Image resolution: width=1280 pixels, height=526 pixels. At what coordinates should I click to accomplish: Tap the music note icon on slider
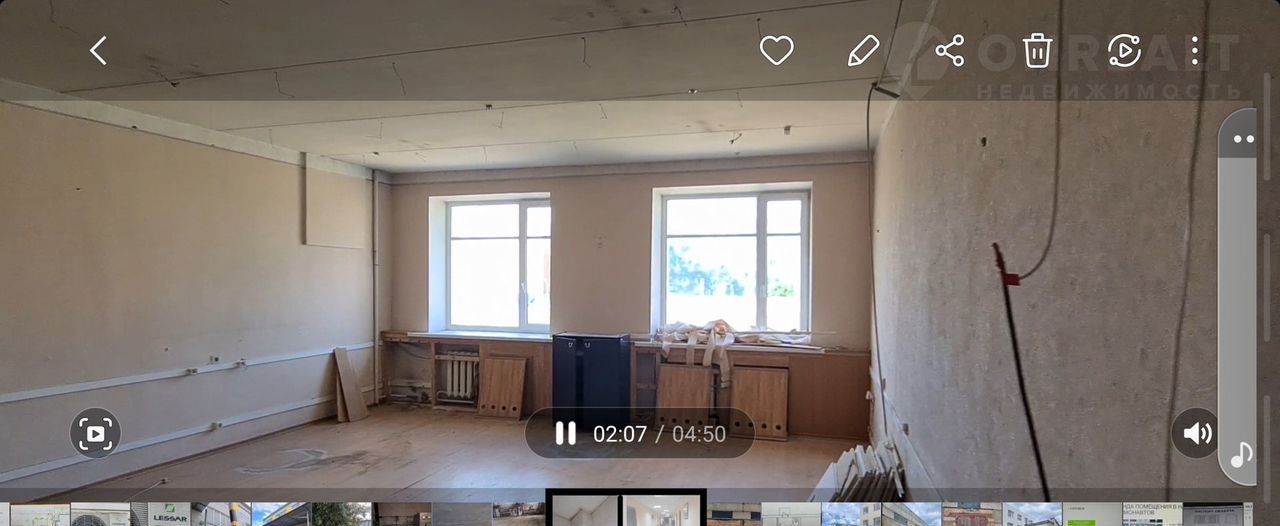pyautogui.click(x=1241, y=456)
